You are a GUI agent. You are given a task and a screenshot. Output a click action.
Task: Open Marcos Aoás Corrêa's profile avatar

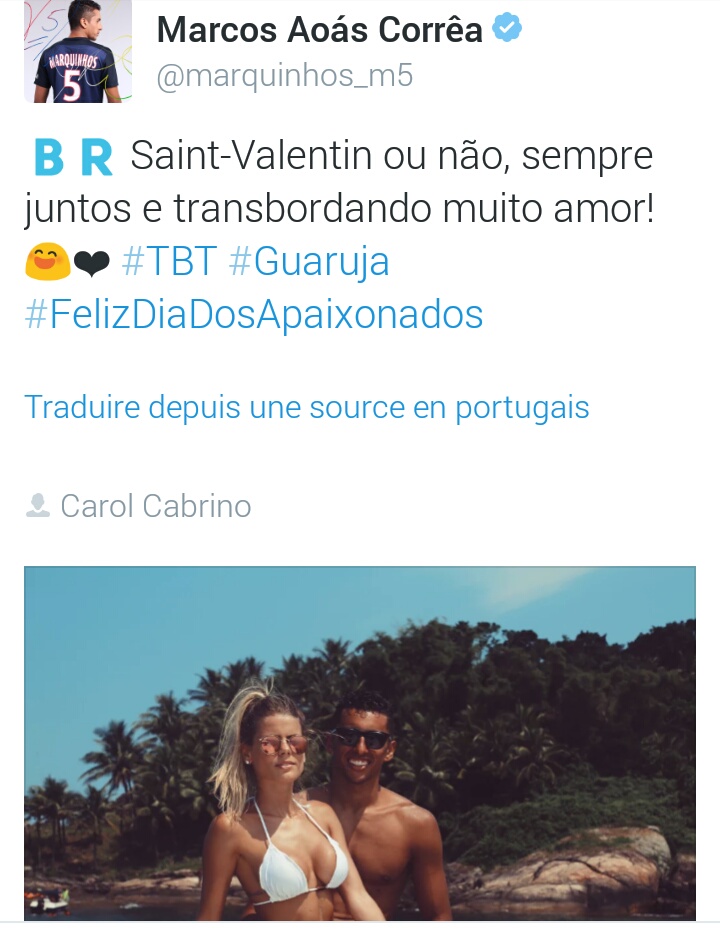pyautogui.click(x=76, y=51)
